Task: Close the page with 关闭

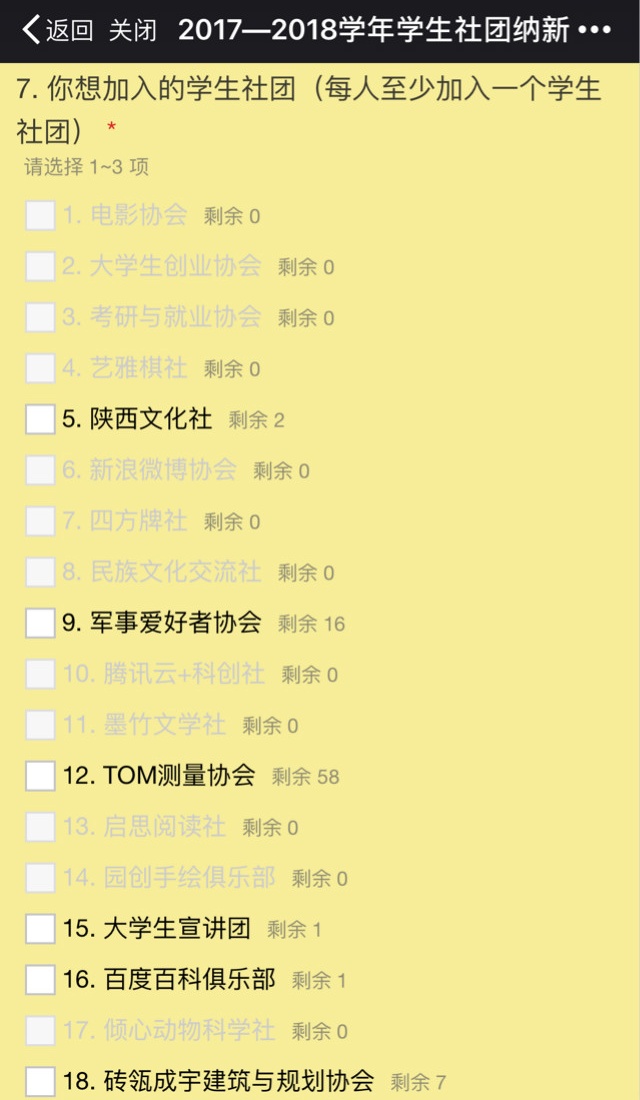Action: click(133, 31)
